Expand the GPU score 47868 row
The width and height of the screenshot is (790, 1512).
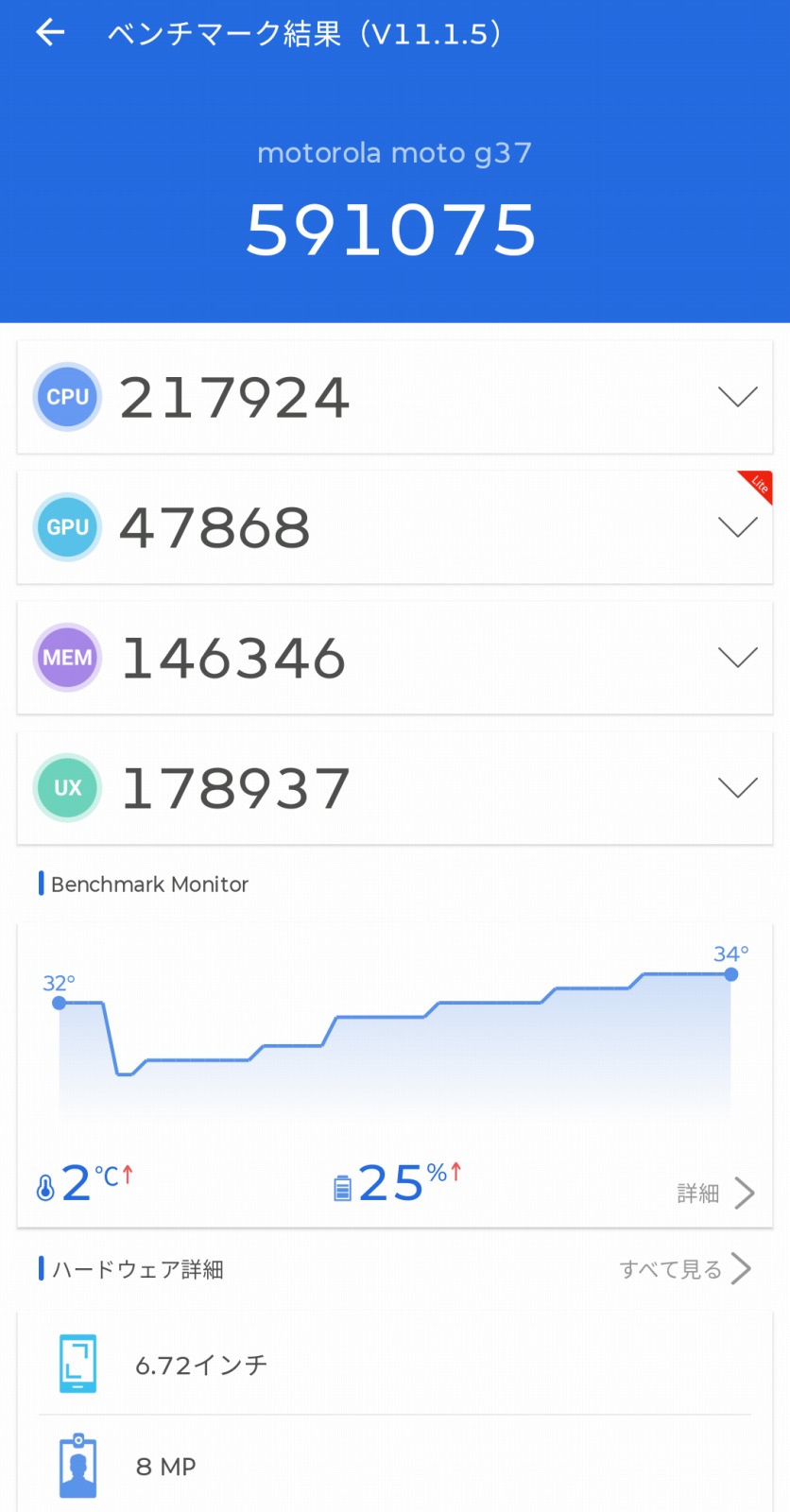(x=395, y=527)
